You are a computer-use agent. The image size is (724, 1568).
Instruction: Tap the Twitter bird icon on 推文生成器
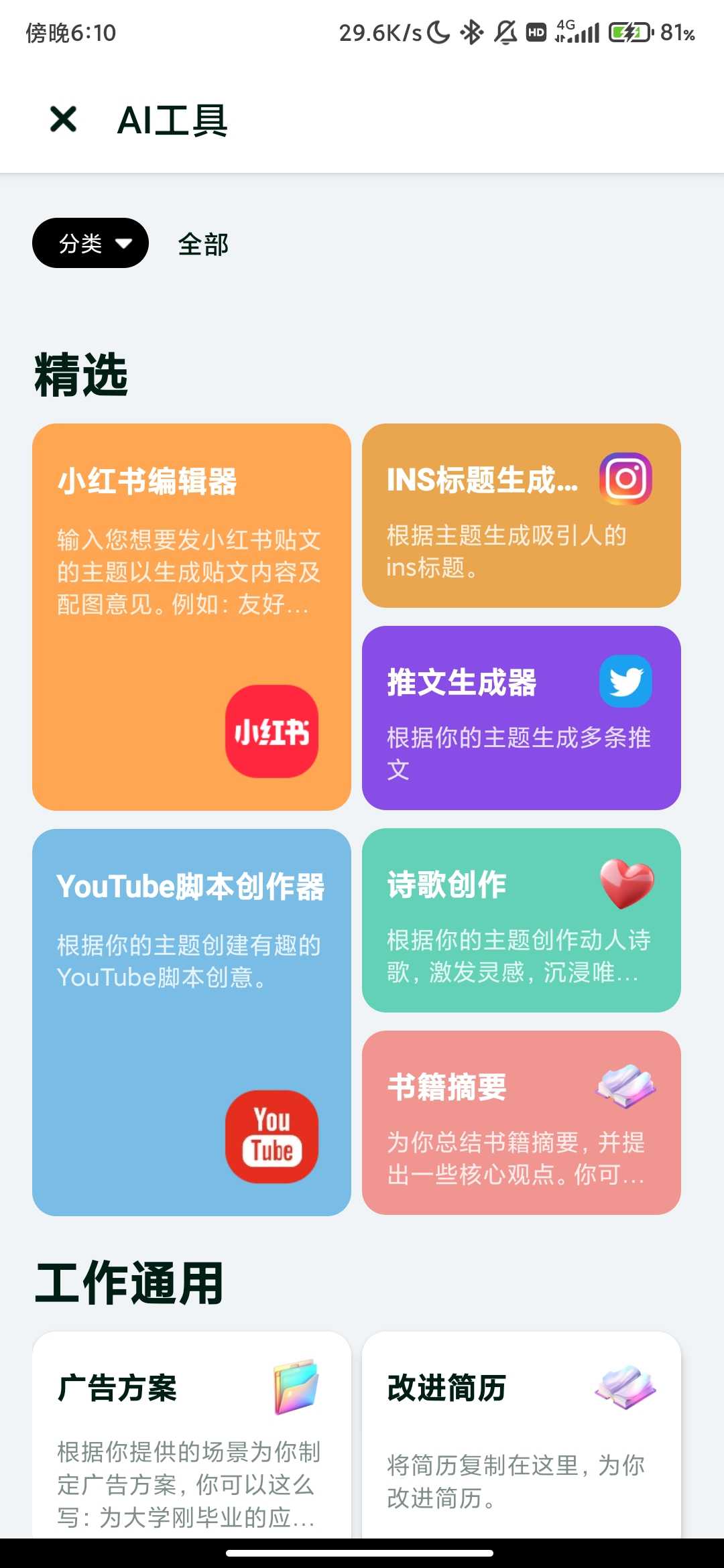coord(625,681)
